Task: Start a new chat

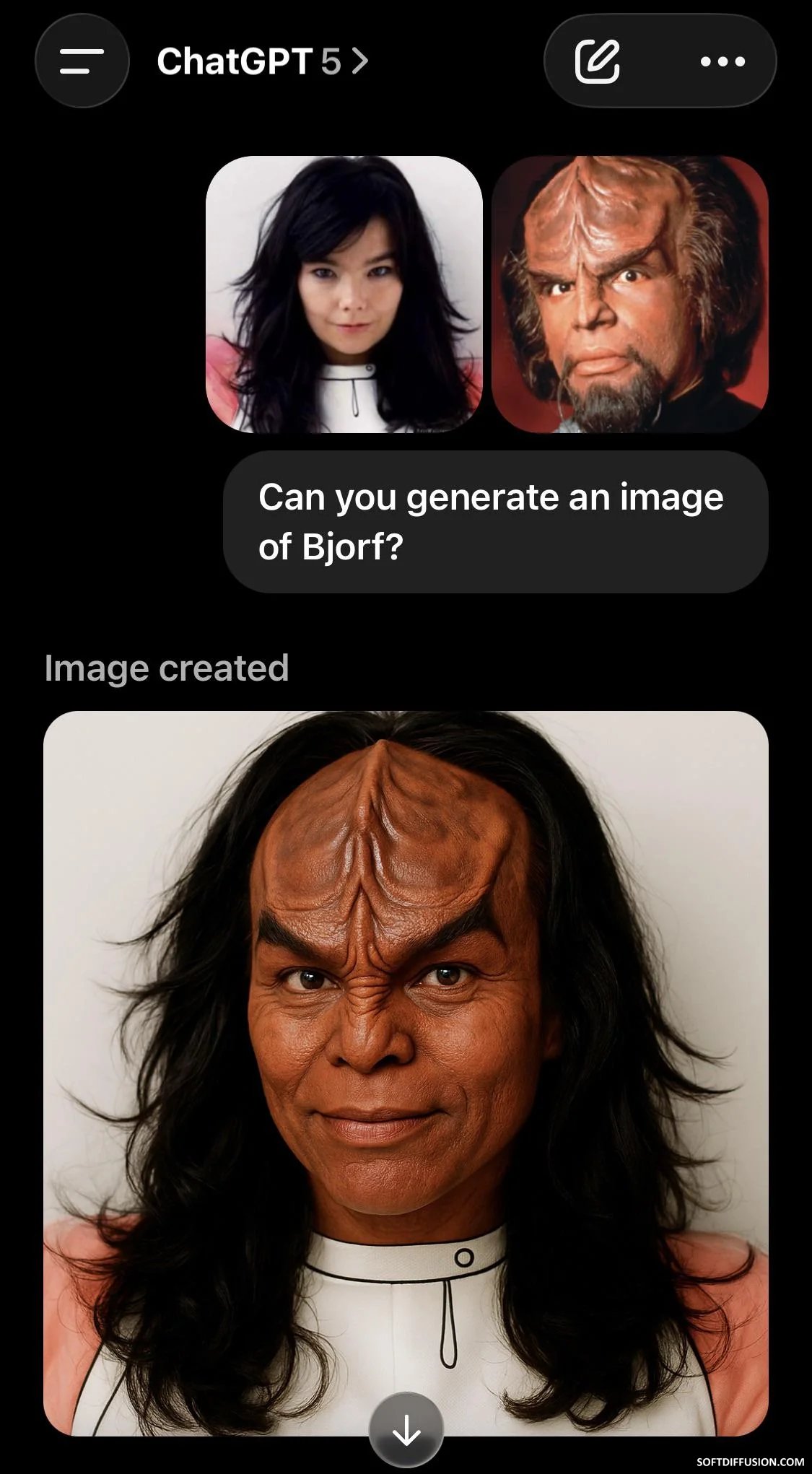Action: pyautogui.click(x=597, y=61)
